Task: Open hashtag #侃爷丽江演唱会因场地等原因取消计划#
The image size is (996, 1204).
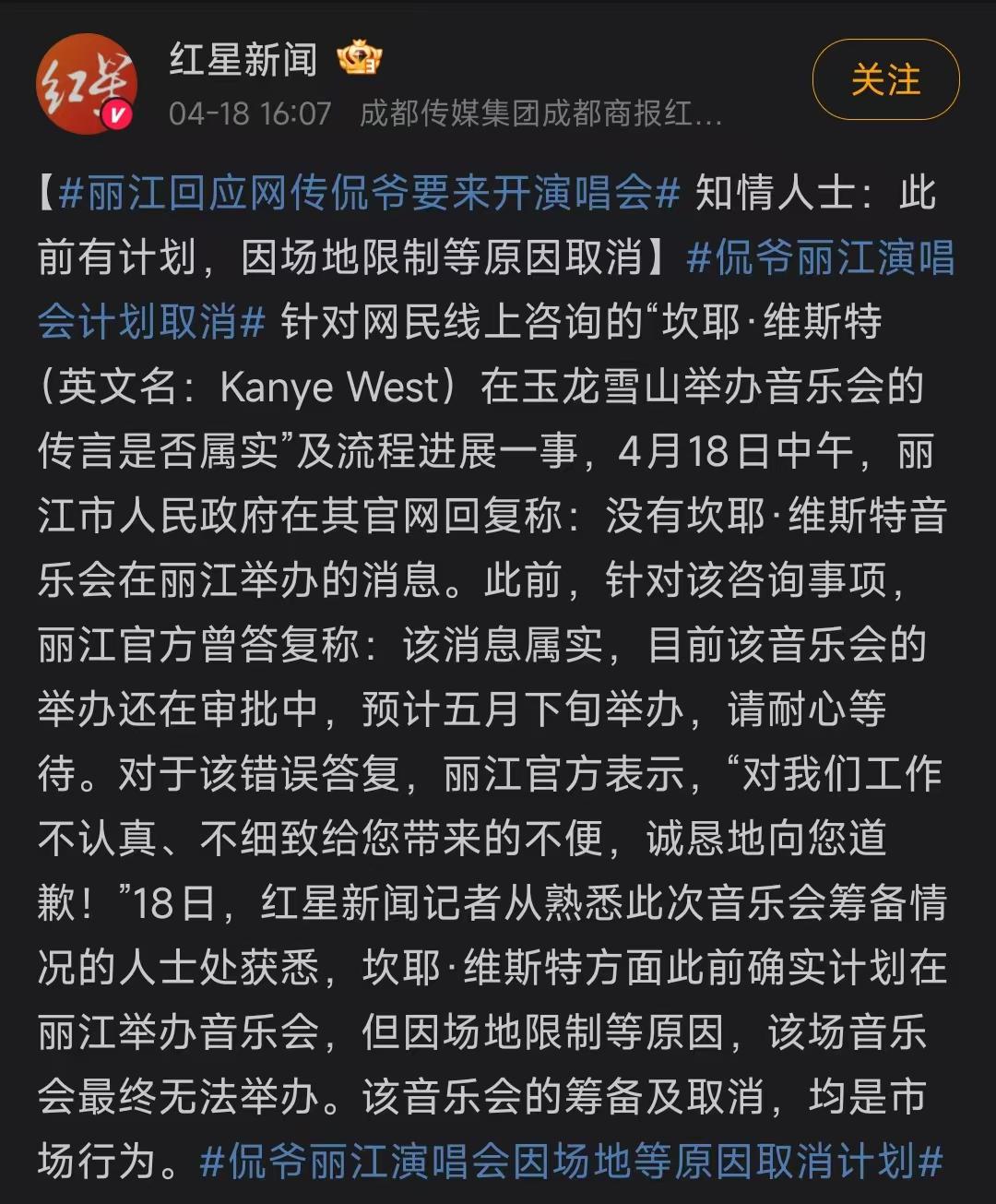Action: (572, 1162)
